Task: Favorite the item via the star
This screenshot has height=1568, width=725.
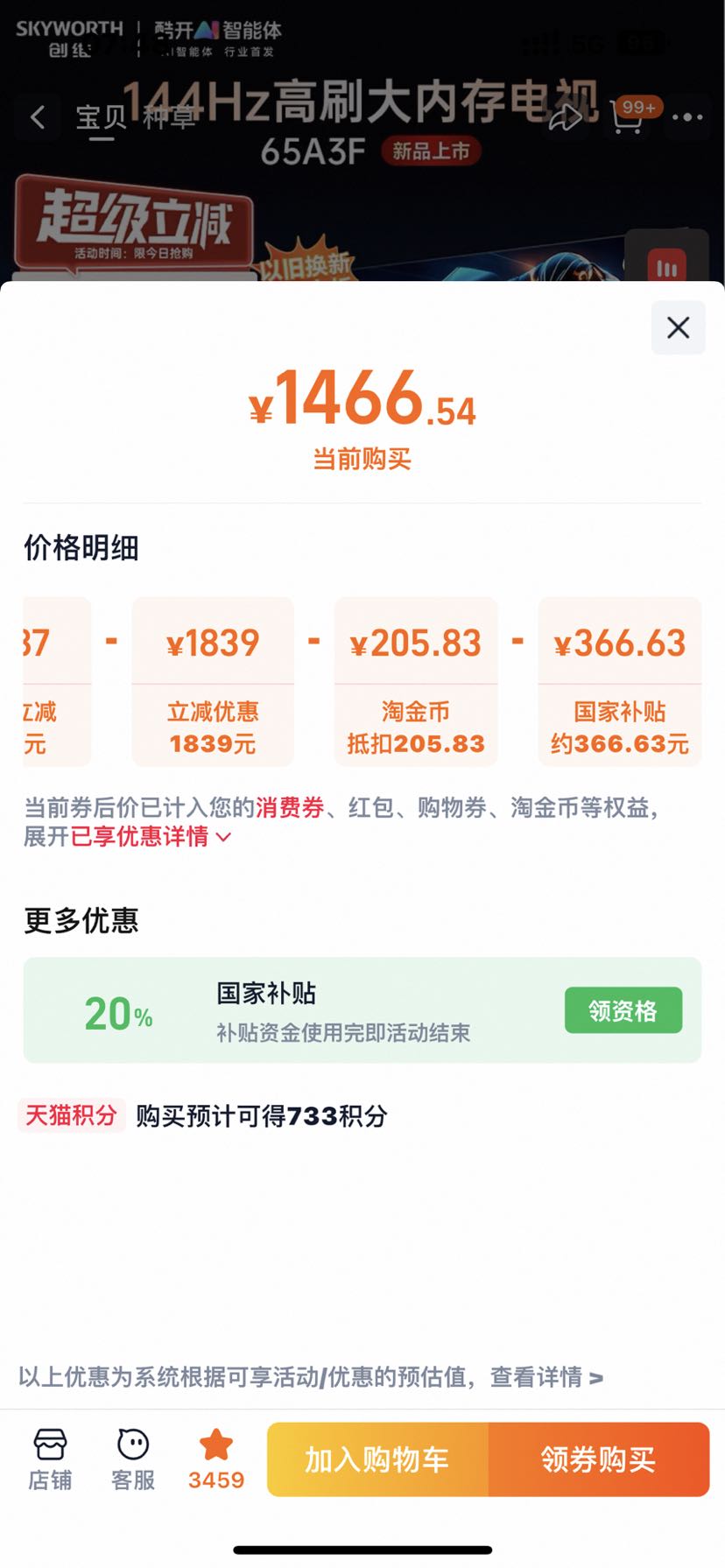Action: click(216, 1459)
